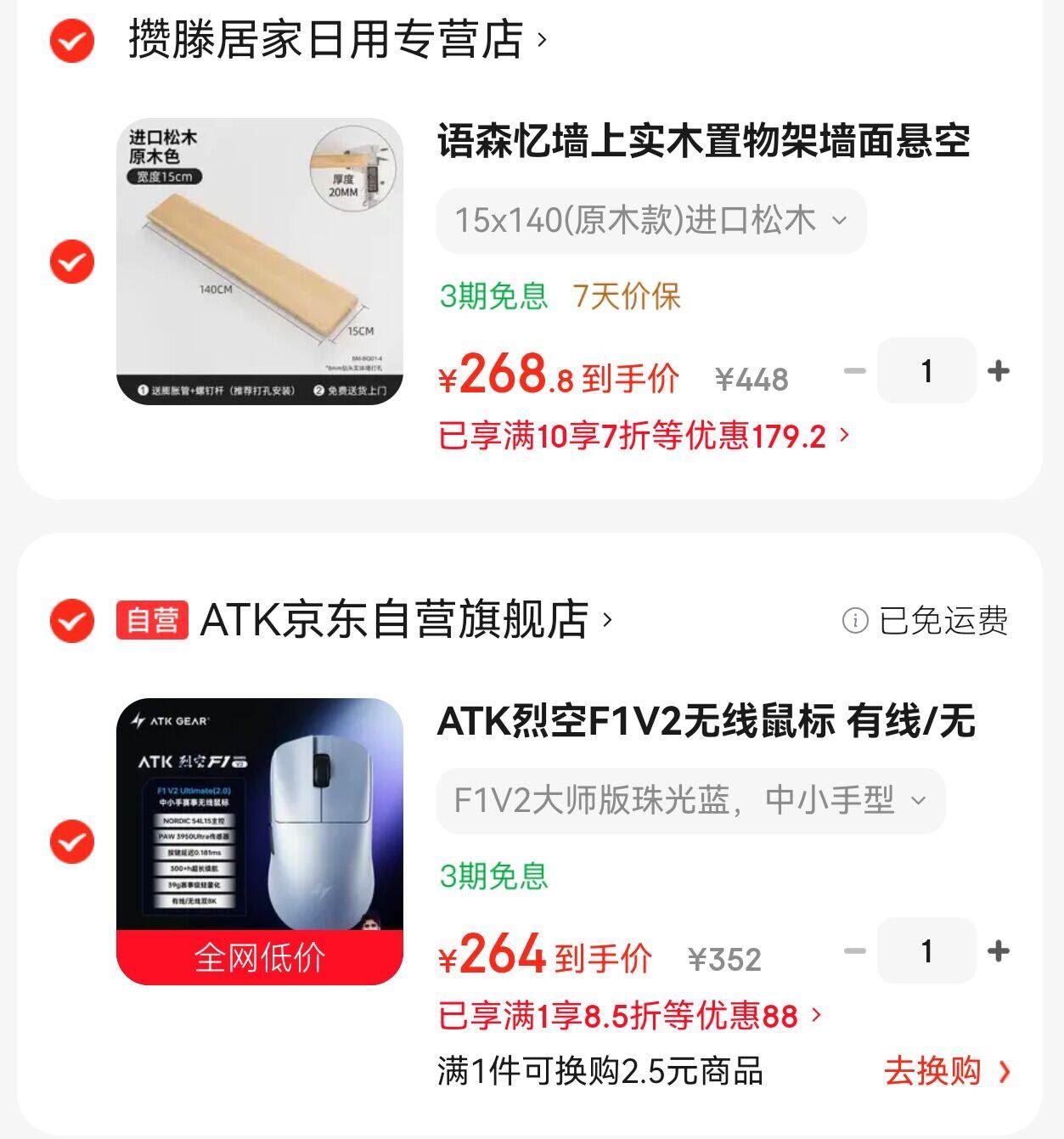Decrease quantity of the ATK mouse
Image resolution: width=1064 pixels, height=1139 pixels.
(854, 951)
